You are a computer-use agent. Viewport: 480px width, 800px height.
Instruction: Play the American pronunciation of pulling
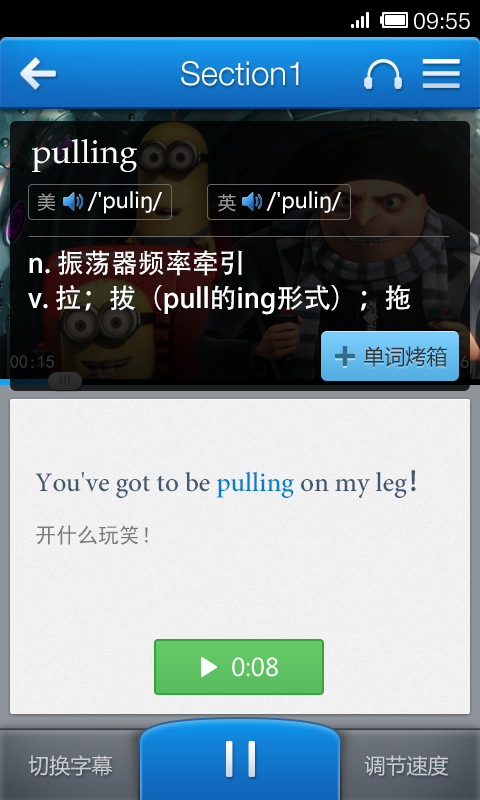[x=100, y=202]
